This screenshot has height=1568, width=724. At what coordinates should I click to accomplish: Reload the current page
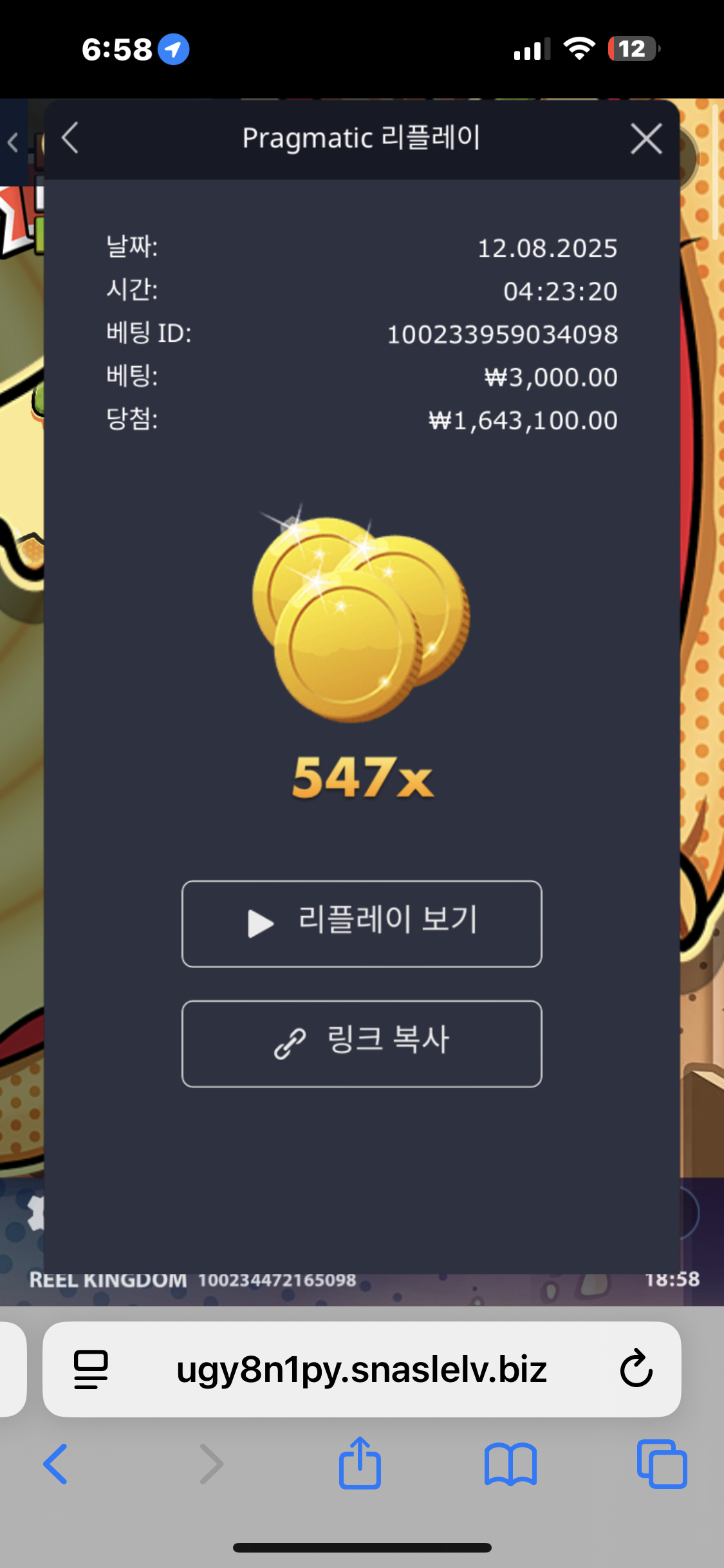[x=636, y=1368]
